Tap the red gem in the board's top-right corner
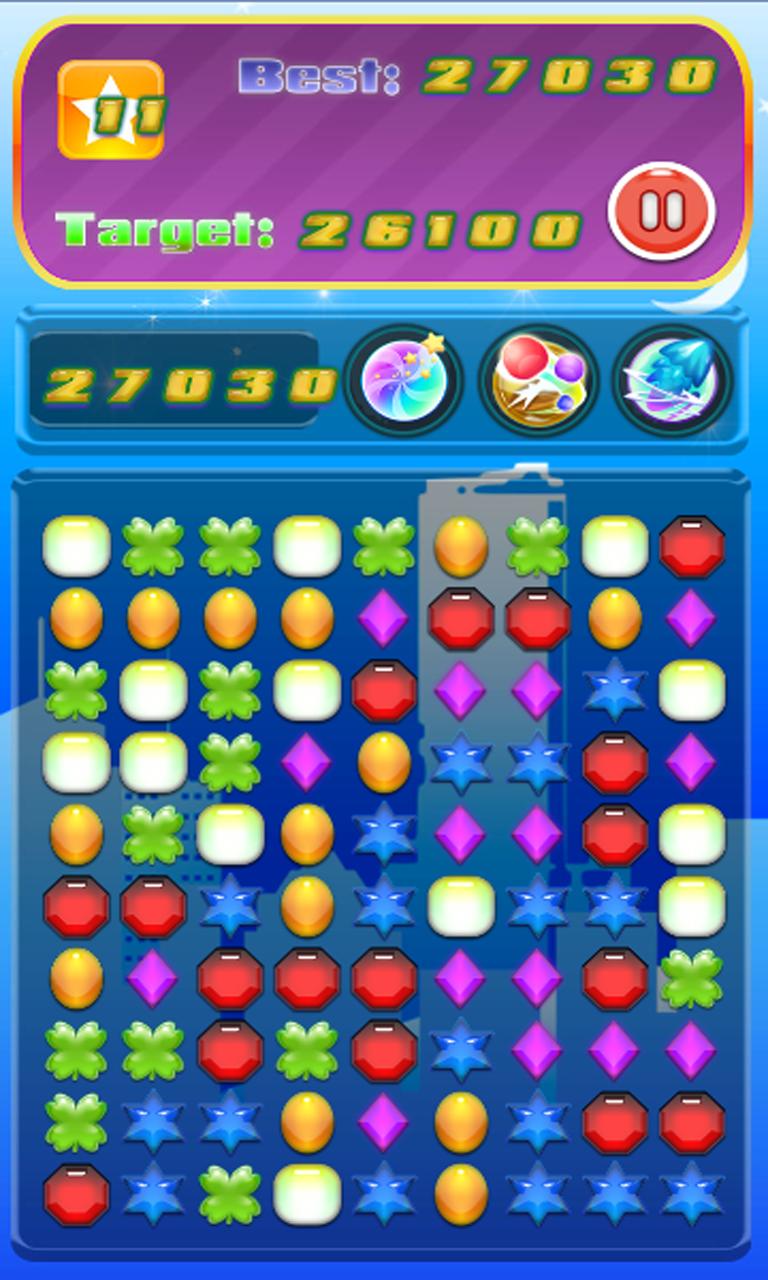768x1280 pixels. point(691,547)
